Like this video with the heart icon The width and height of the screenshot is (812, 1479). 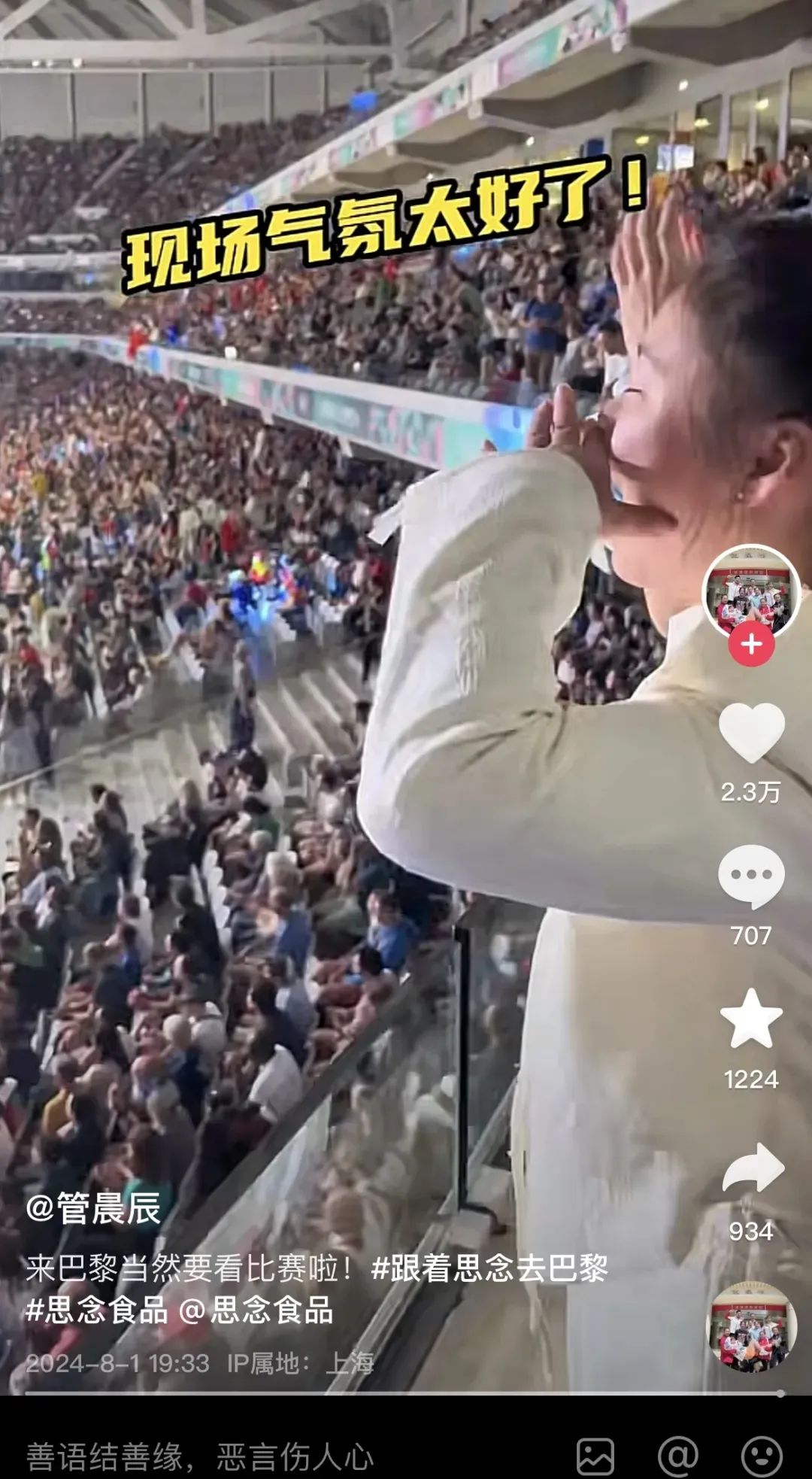coord(751,733)
